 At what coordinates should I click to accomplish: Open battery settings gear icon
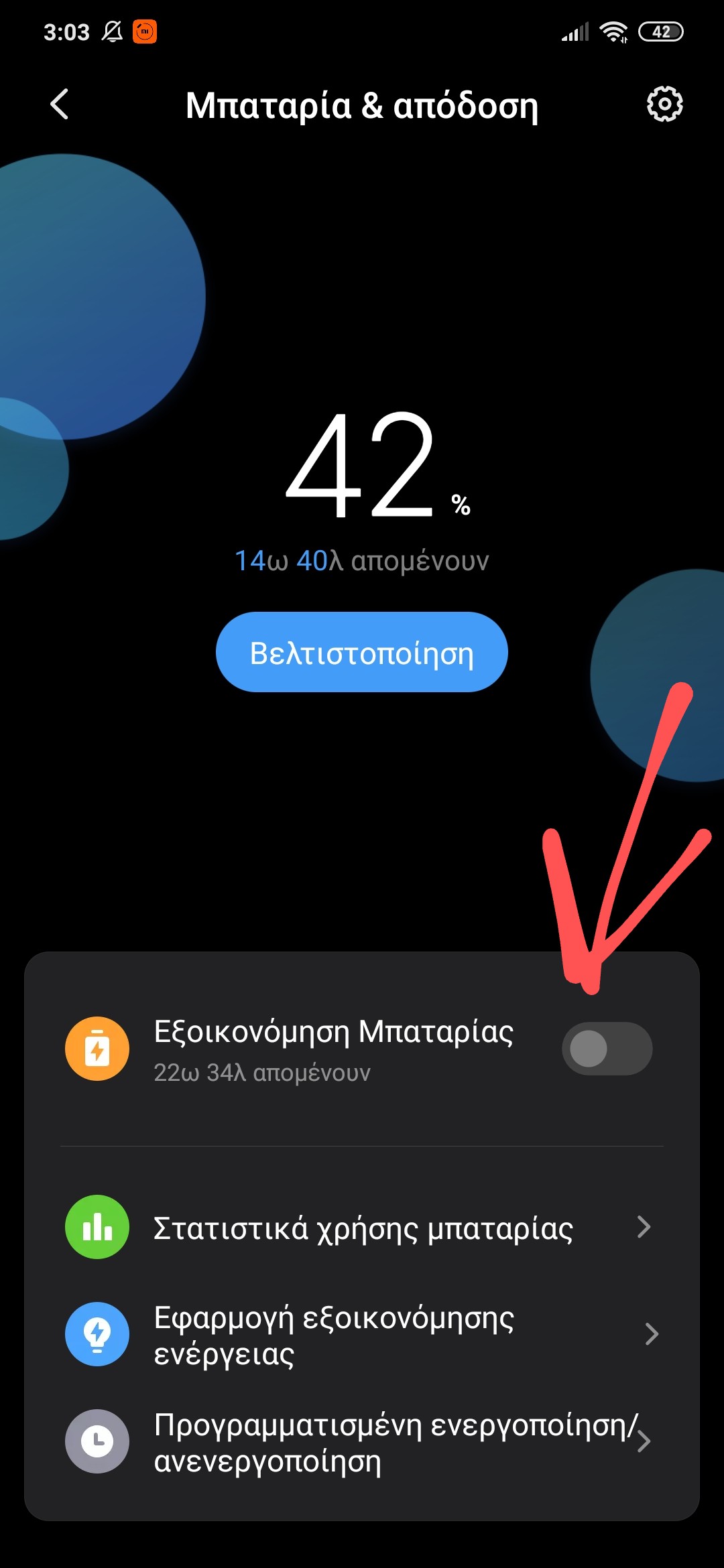664,104
